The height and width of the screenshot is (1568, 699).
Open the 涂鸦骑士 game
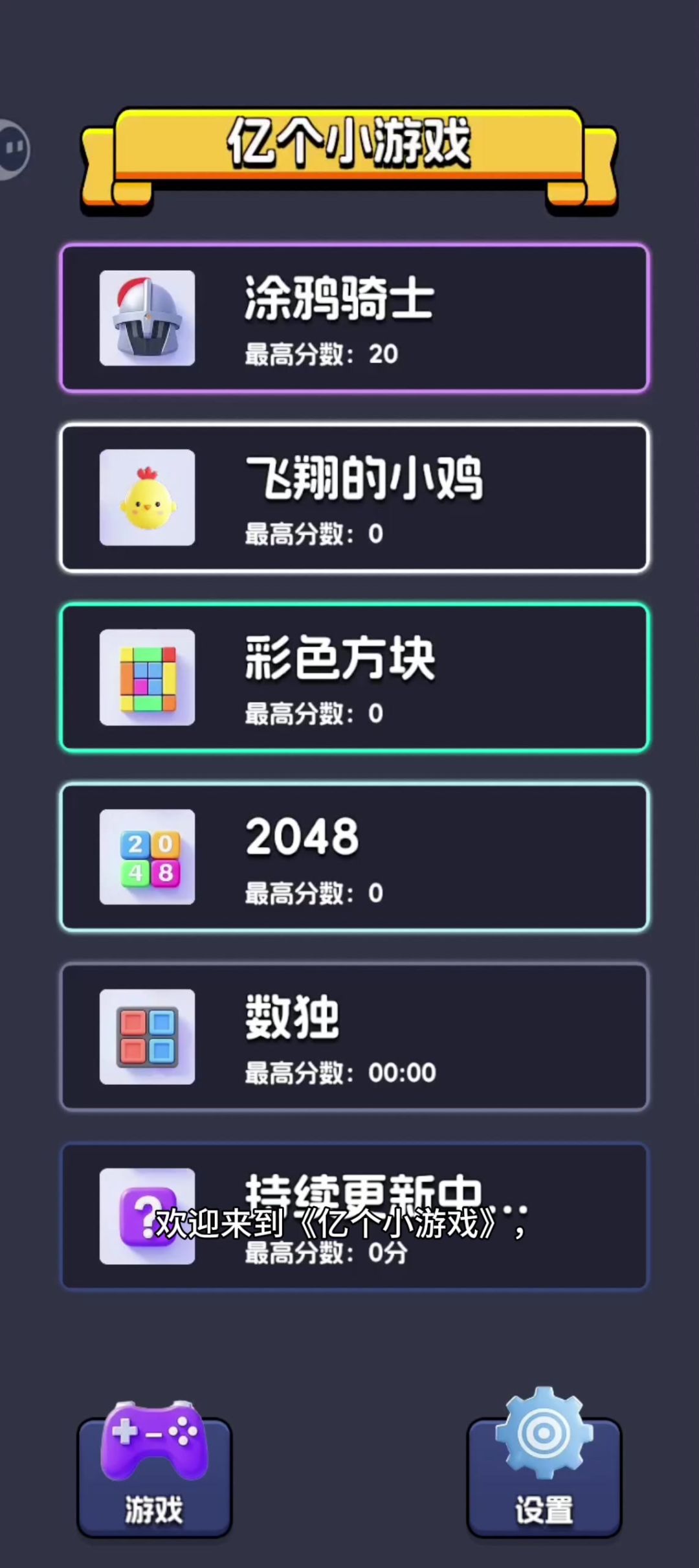(x=354, y=318)
